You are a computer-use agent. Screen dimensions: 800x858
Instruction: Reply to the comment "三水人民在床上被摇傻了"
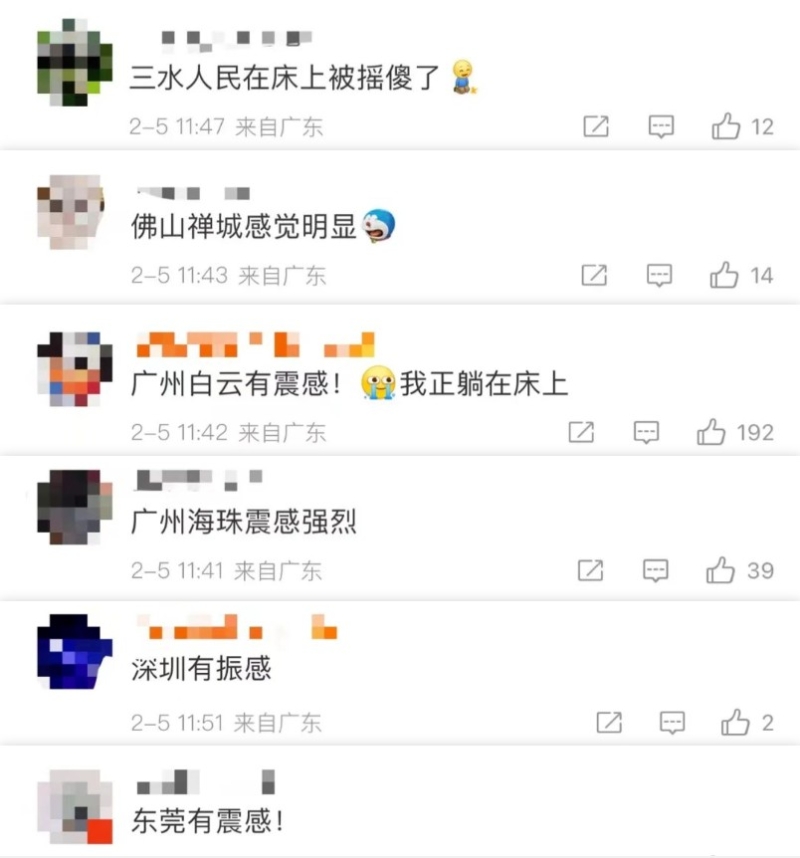(660, 127)
